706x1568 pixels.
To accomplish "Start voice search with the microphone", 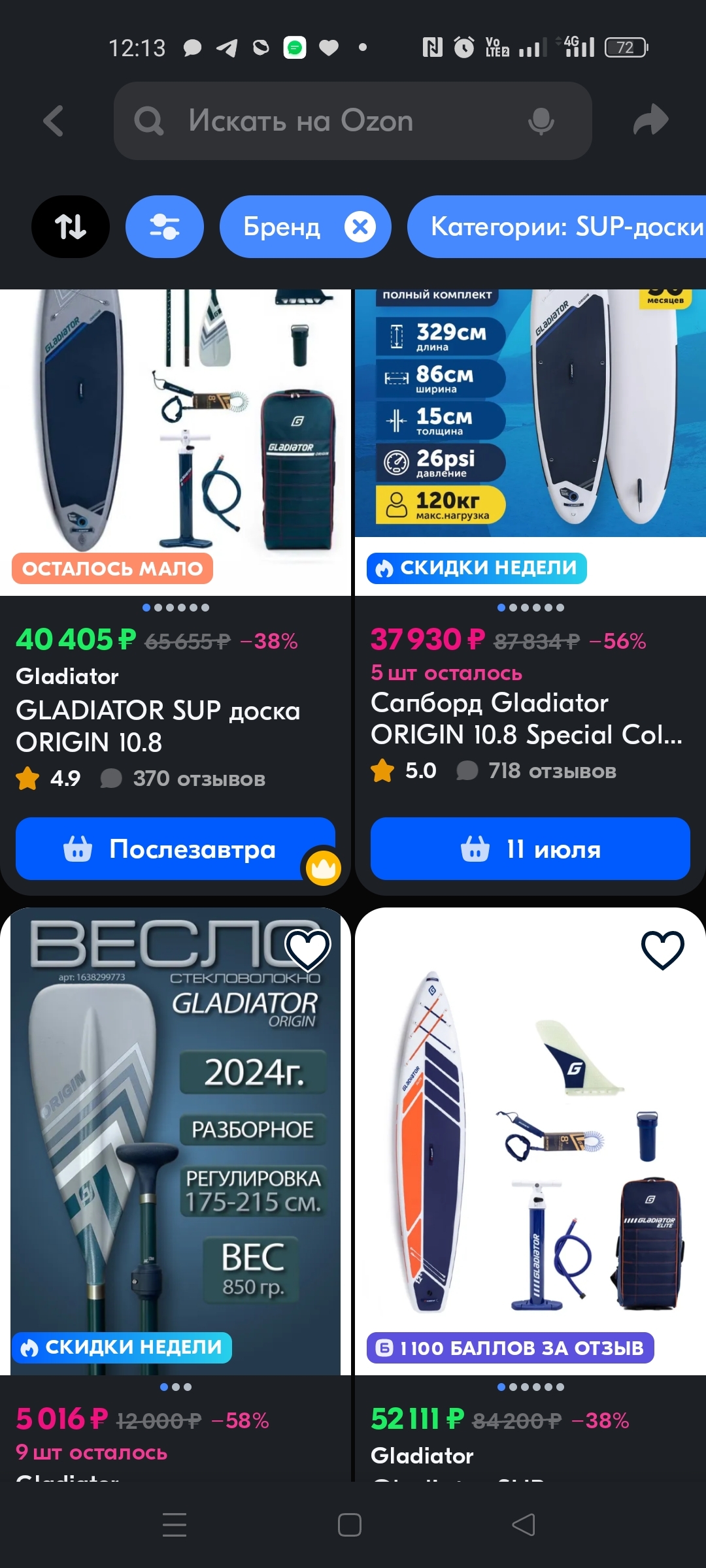I will coord(541,121).
